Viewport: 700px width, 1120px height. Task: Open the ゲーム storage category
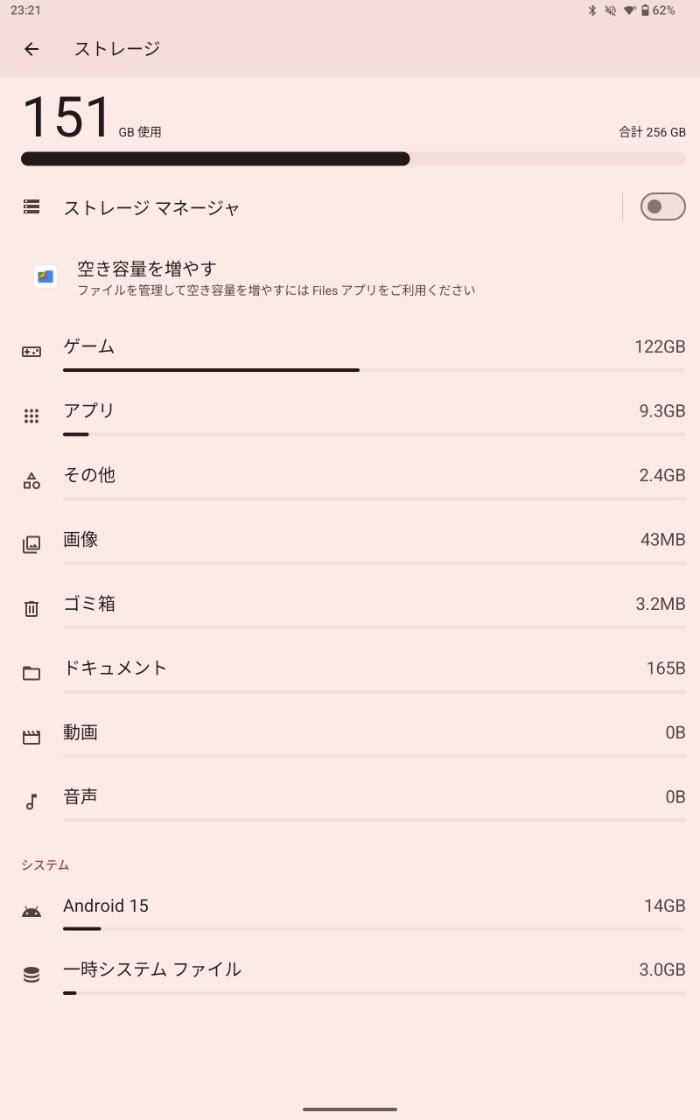(x=350, y=348)
